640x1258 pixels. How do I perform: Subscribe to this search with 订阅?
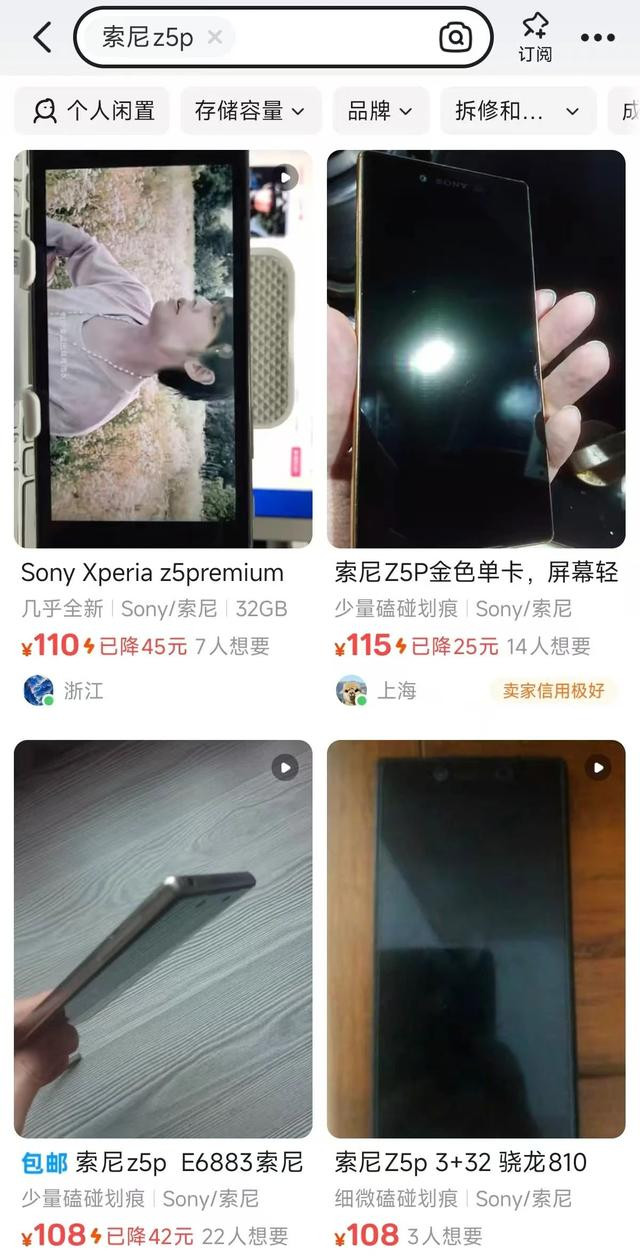pyautogui.click(x=535, y=37)
